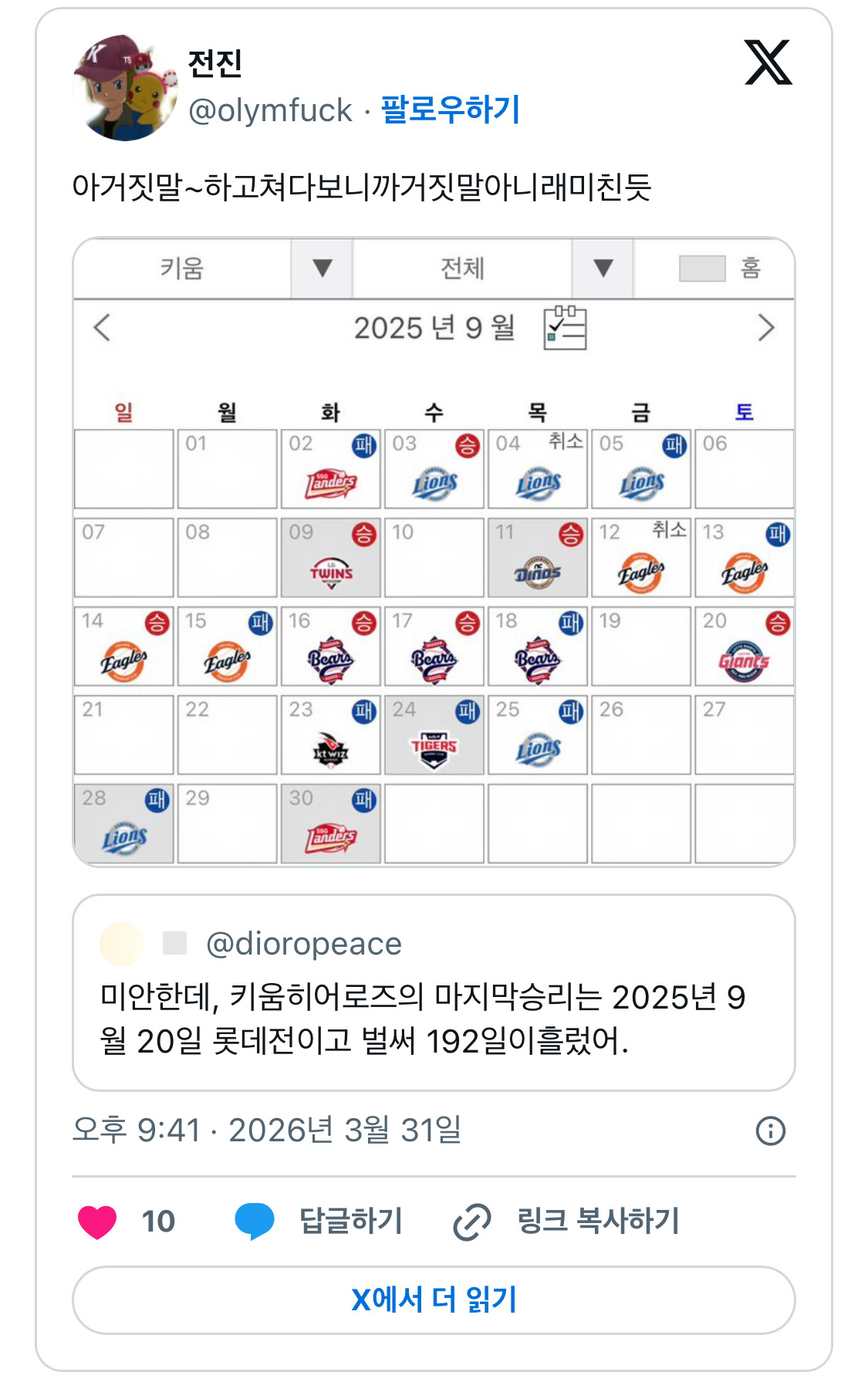
Task: Open 전진's profile picture
Action: click(x=125, y=87)
